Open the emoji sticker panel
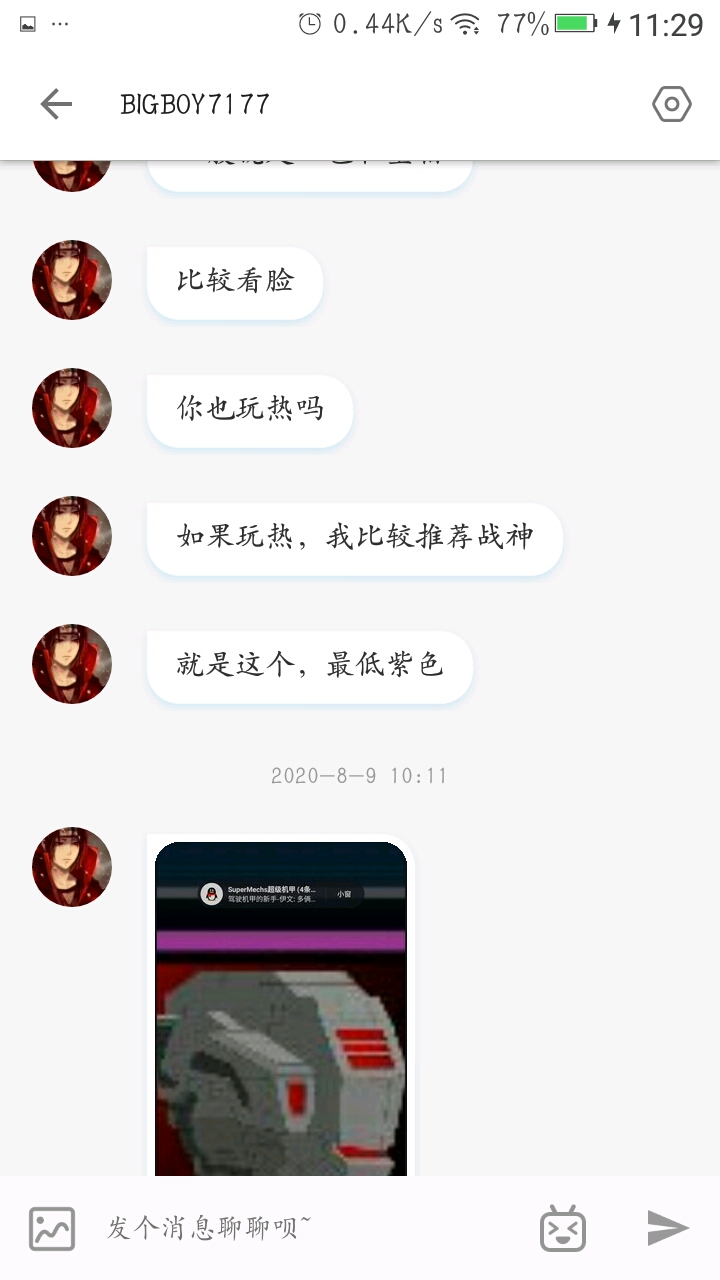Image resolution: width=720 pixels, height=1280 pixels. click(x=563, y=1228)
